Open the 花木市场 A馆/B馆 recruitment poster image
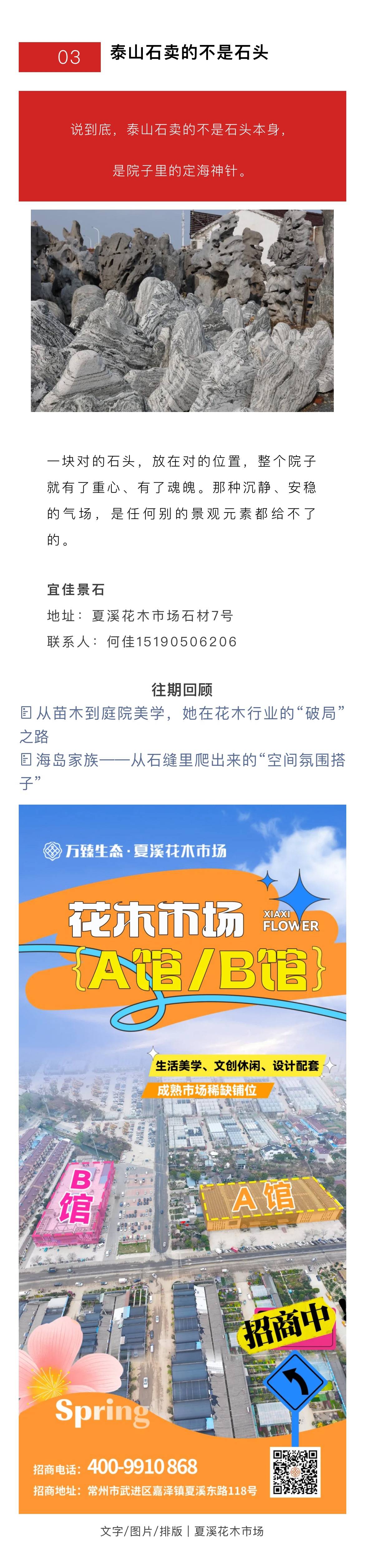 (x=182, y=1157)
